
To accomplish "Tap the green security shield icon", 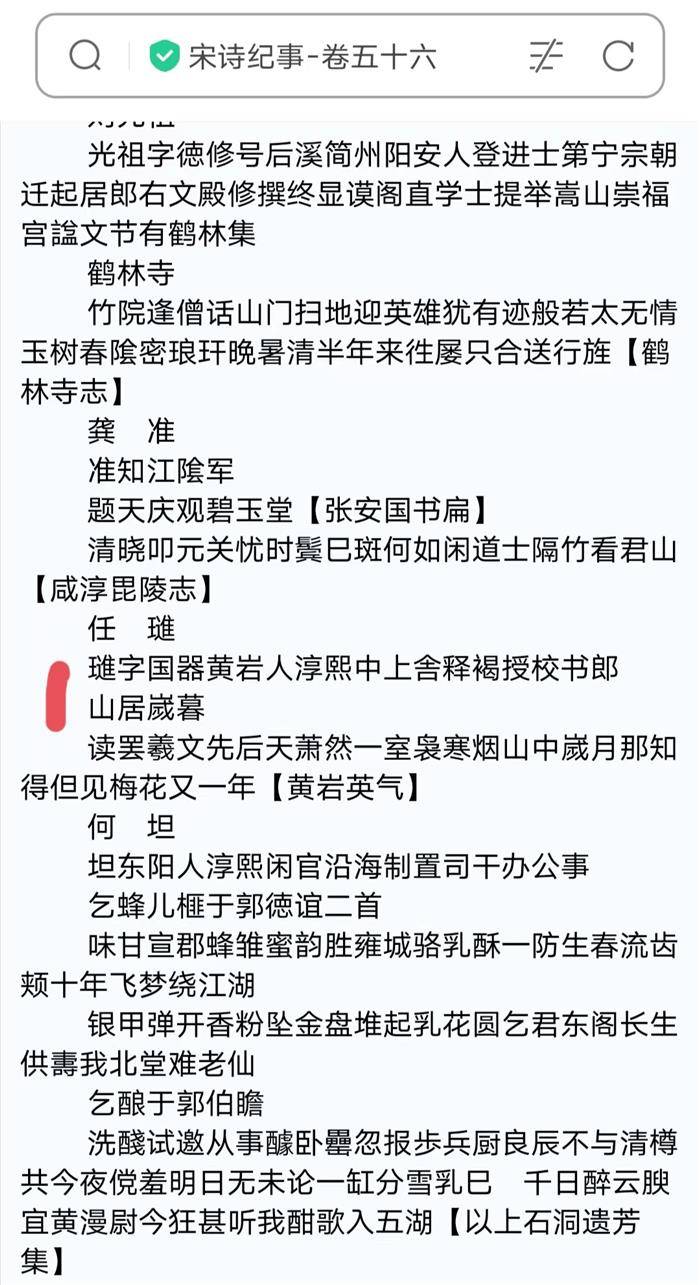I will tap(164, 56).
